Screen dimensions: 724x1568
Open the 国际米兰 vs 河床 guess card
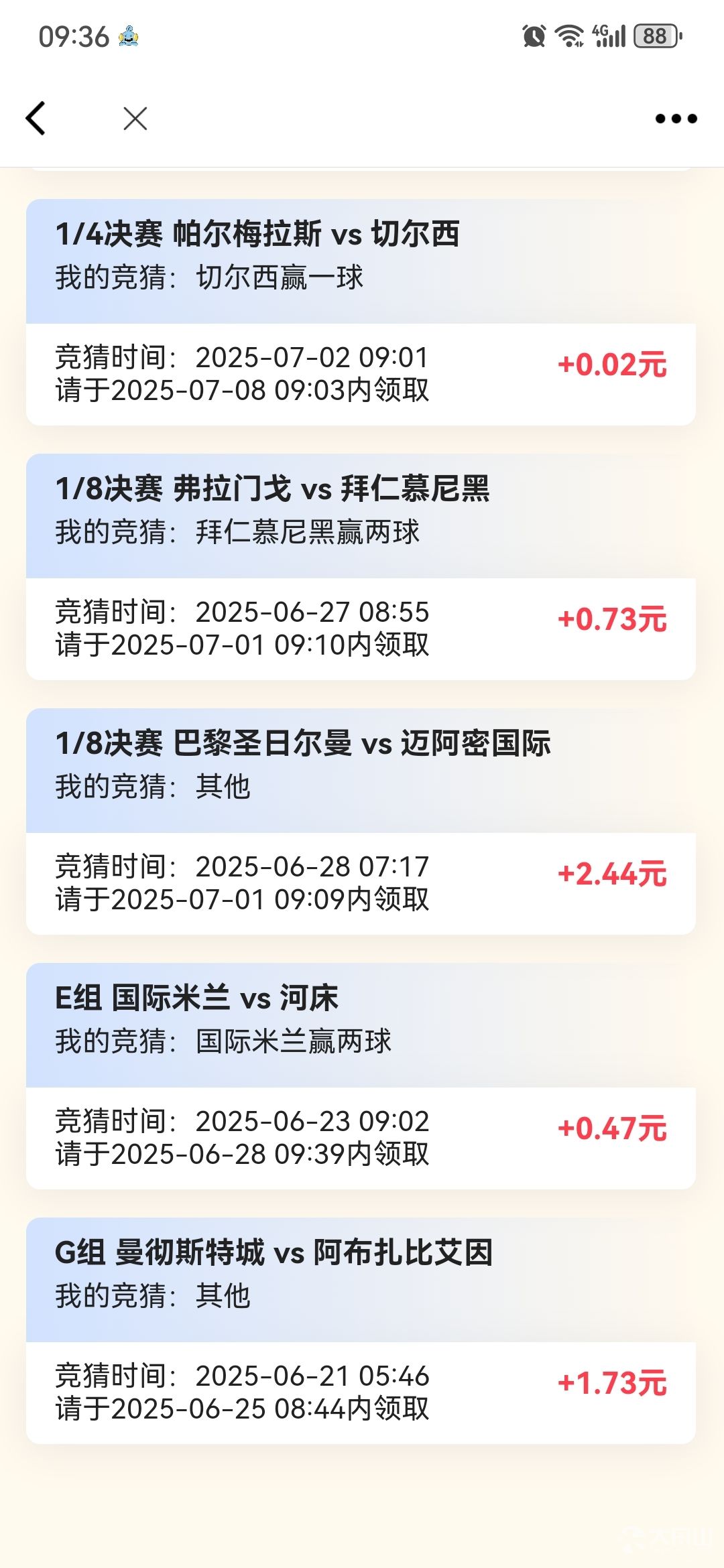tap(361, 1075)
